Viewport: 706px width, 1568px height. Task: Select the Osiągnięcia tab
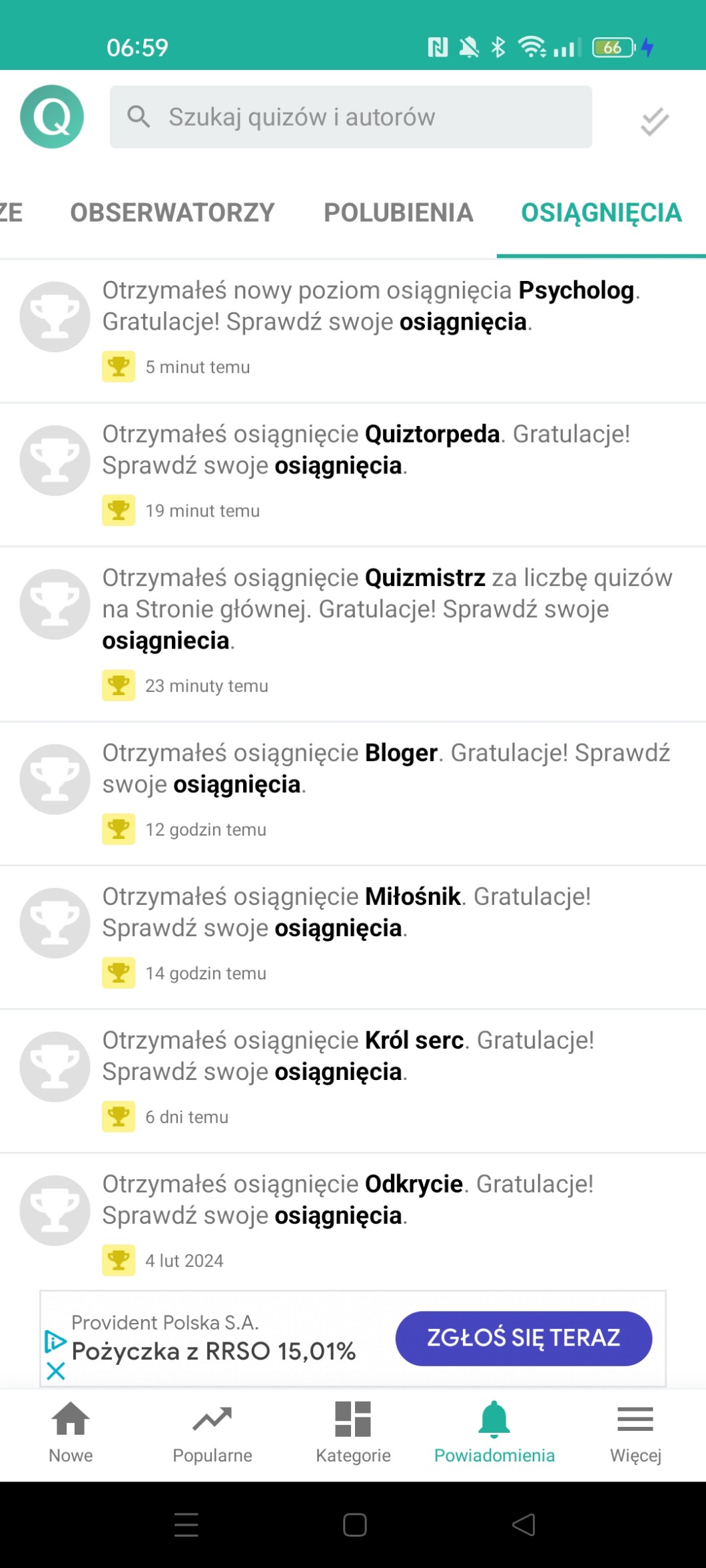tap(601, 213)
